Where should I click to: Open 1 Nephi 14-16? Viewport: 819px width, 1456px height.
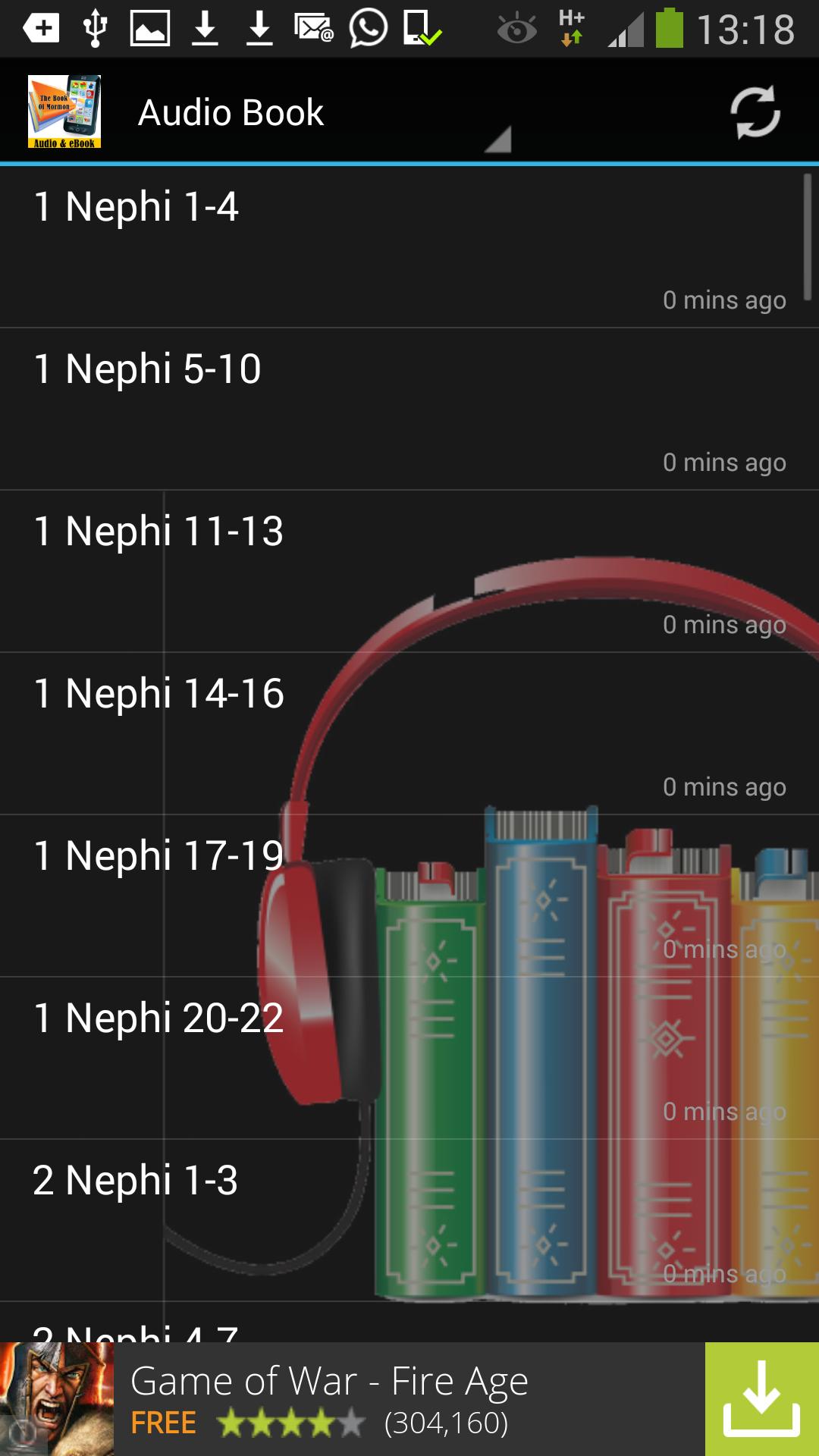[x=409, y=733]
